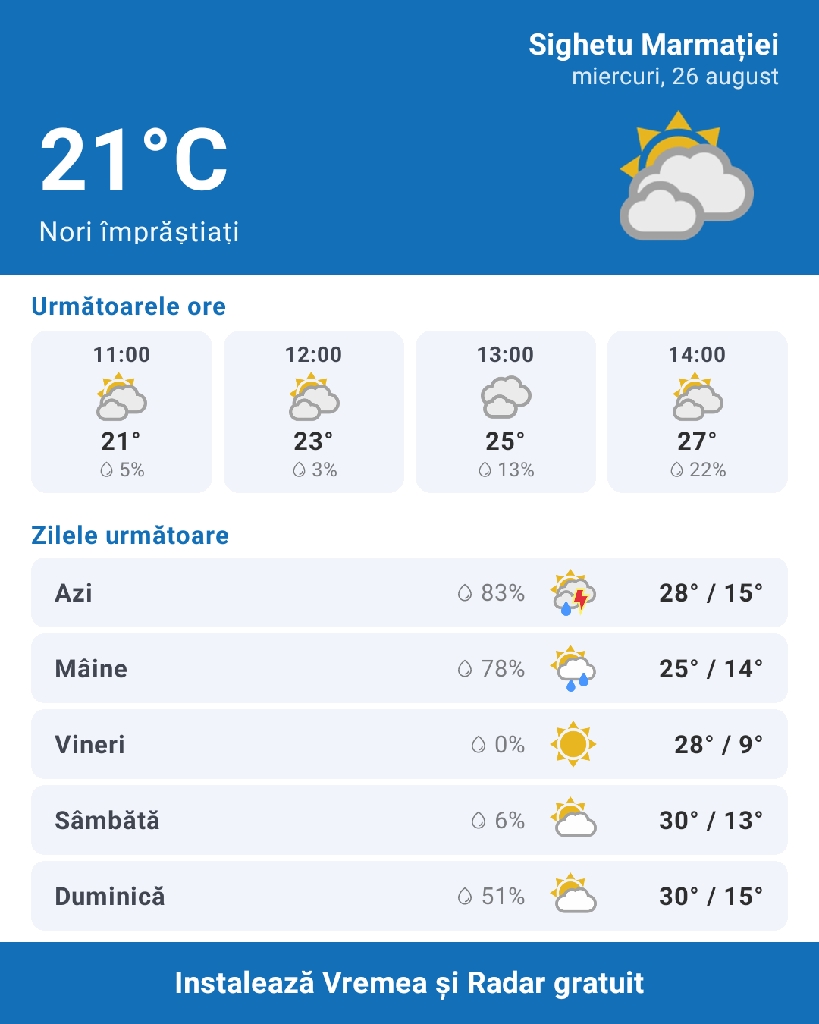
Task: Open current weather for Sighetu Marmației
Action: [x=410, y=137]
